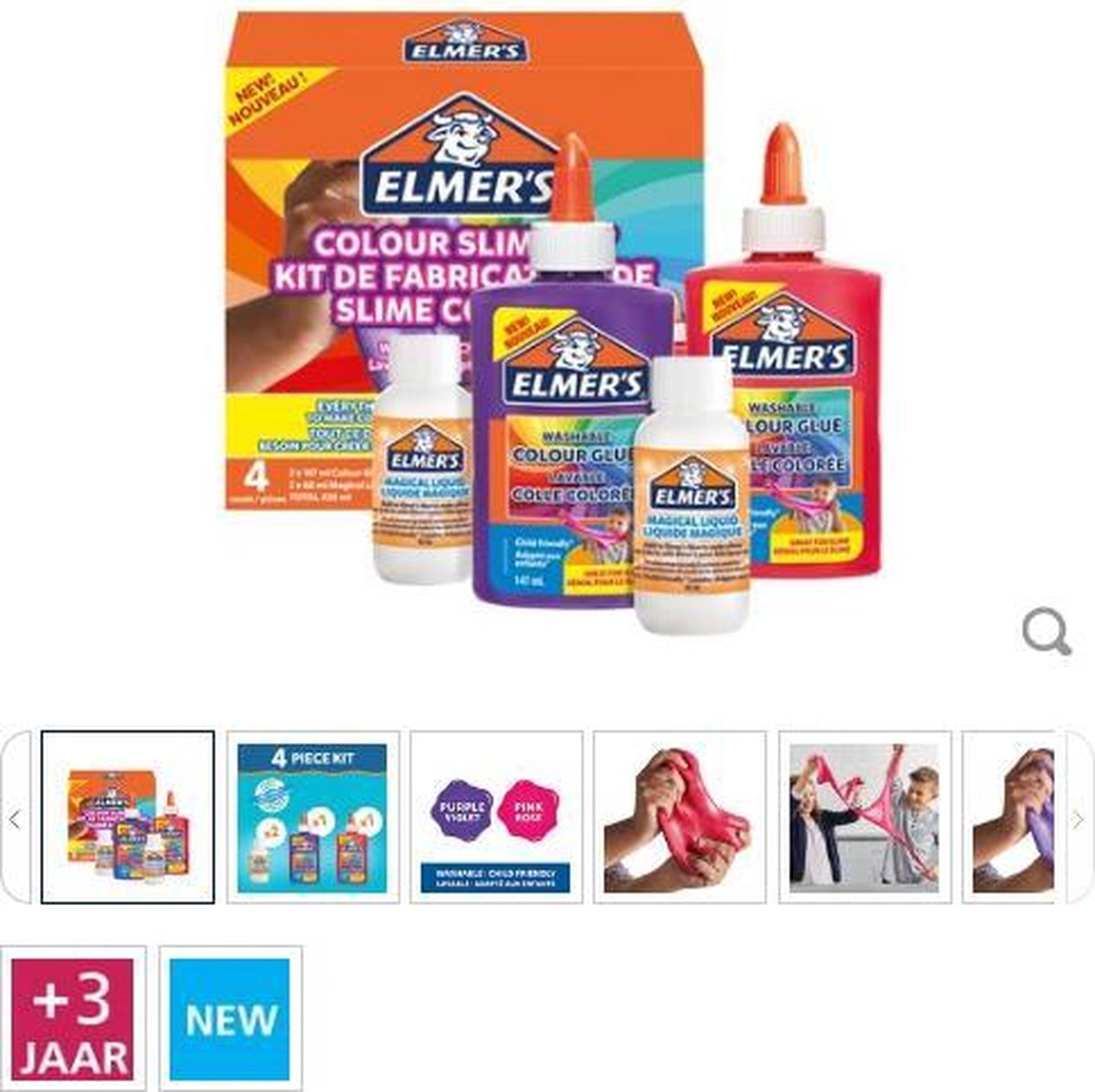Image resolution: width=1095 pixels, height=1092 pixels.
Task: View the hands squeezing red slime thumbnail
Action: tap(680, 817)
